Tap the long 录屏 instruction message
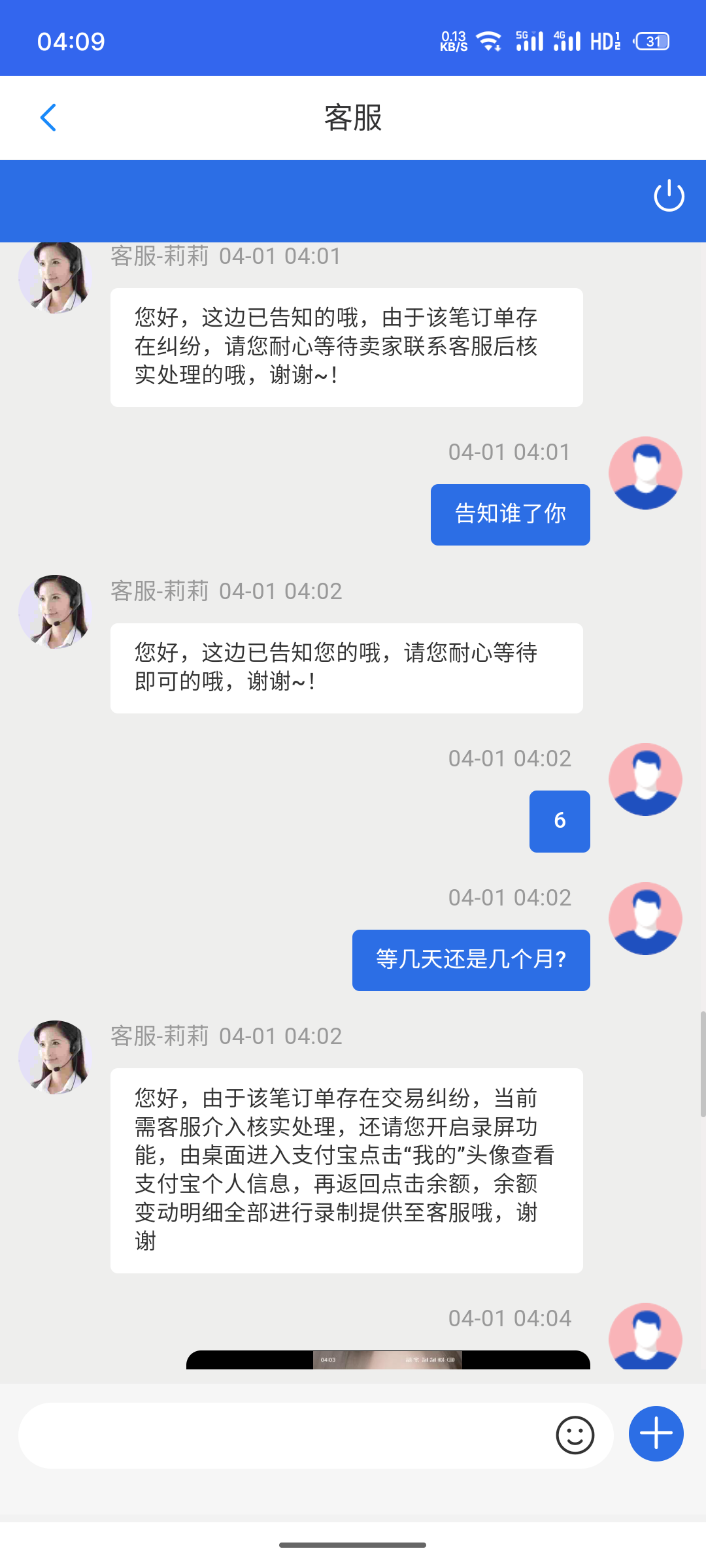The width and height of the screenshot is (706, 1568). (x=346, y=1169)
